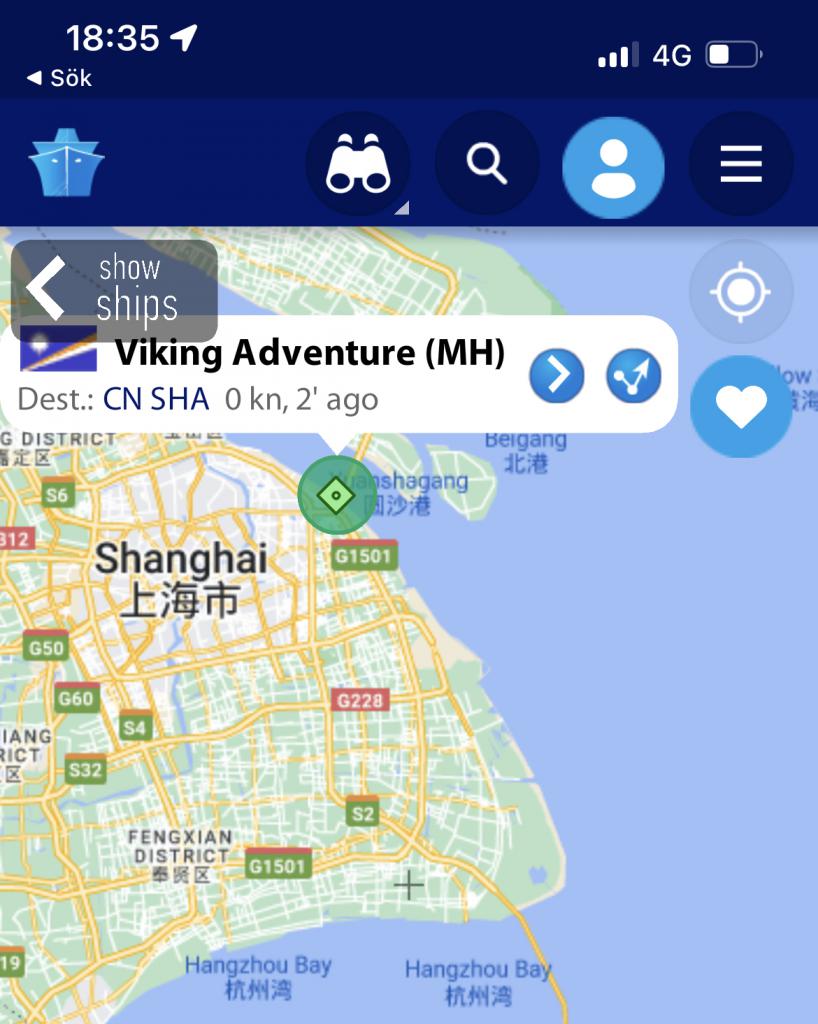This screenshot has height=1024, width=818.
Task: Select the green ship marker on the map
Action: pos(336,494)
